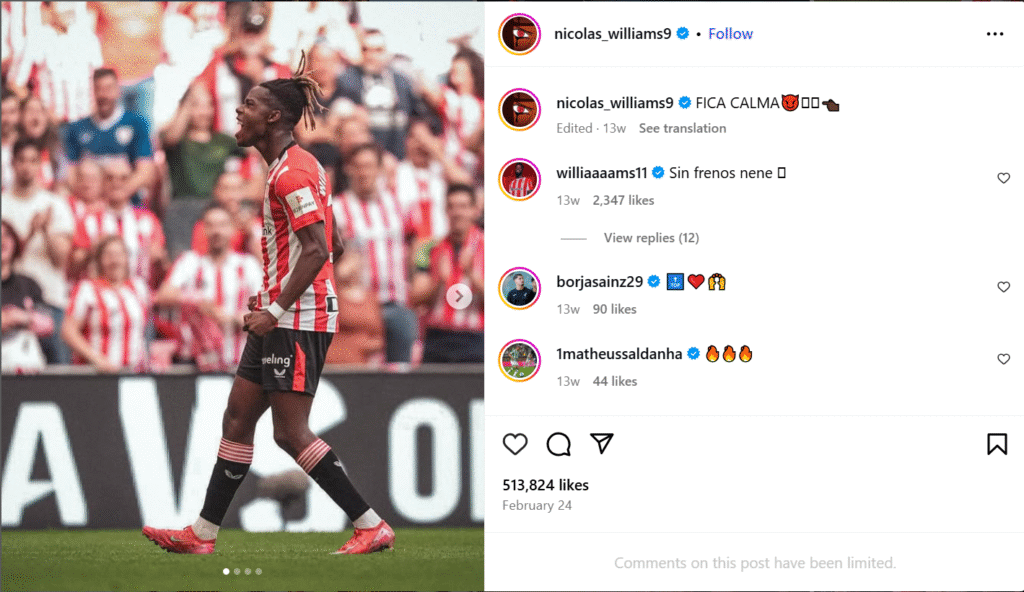Follow nicolas_williams9
1024x592 pixels.
pos(730,34)
